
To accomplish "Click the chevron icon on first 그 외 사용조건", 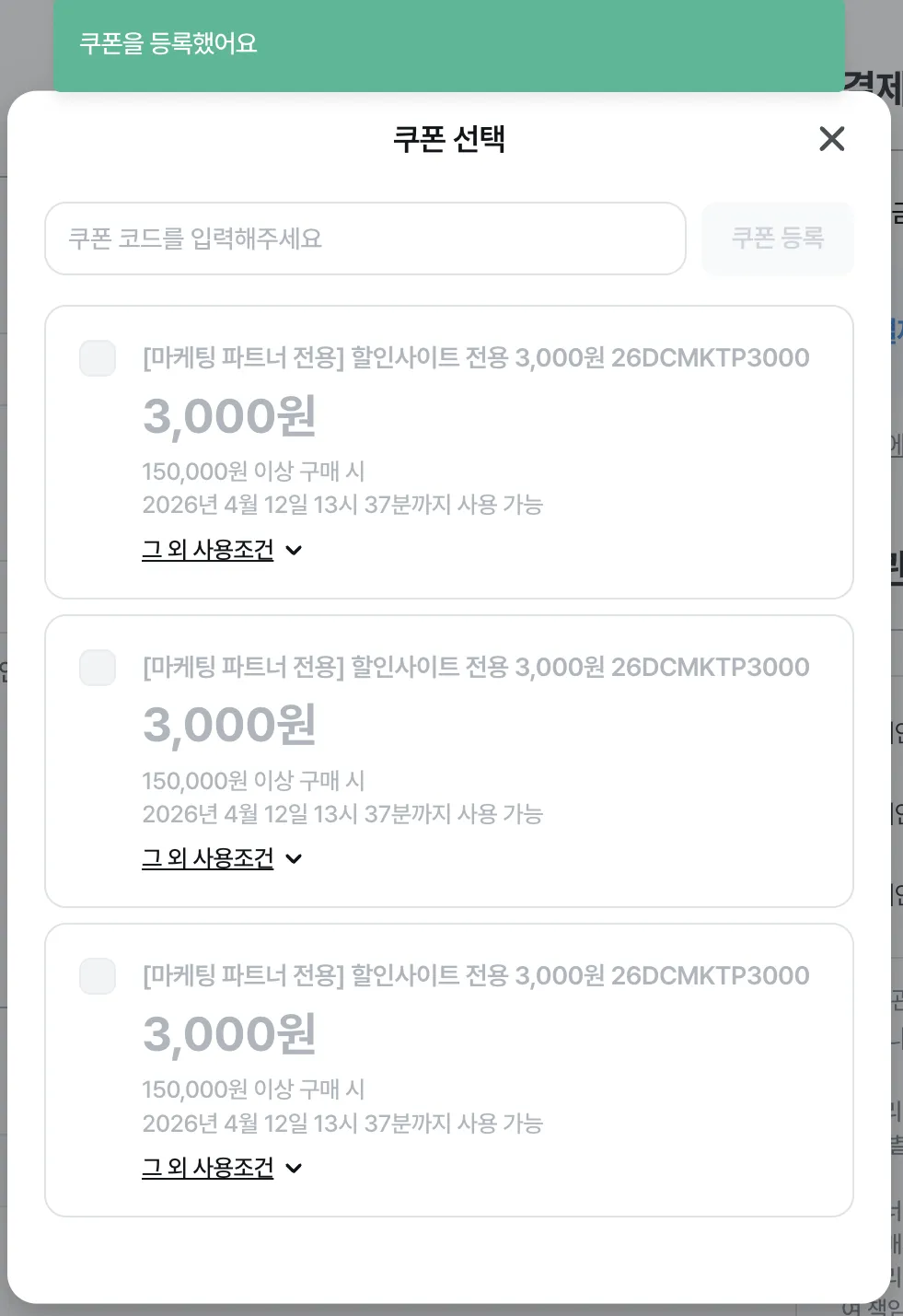I will pyautogui.click(x=293, y=550).
